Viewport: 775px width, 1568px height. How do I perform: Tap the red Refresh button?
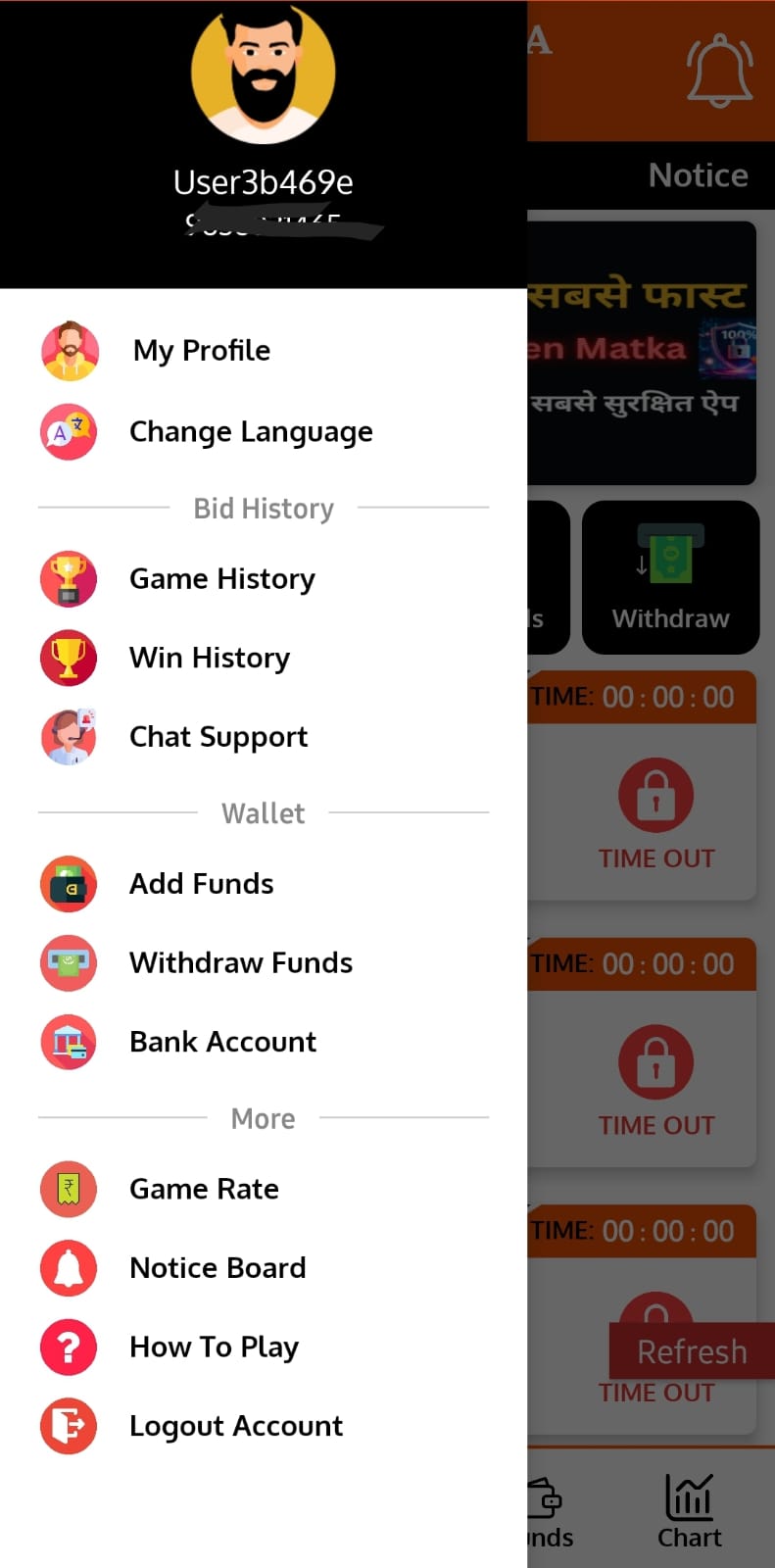pos(692,1351)
